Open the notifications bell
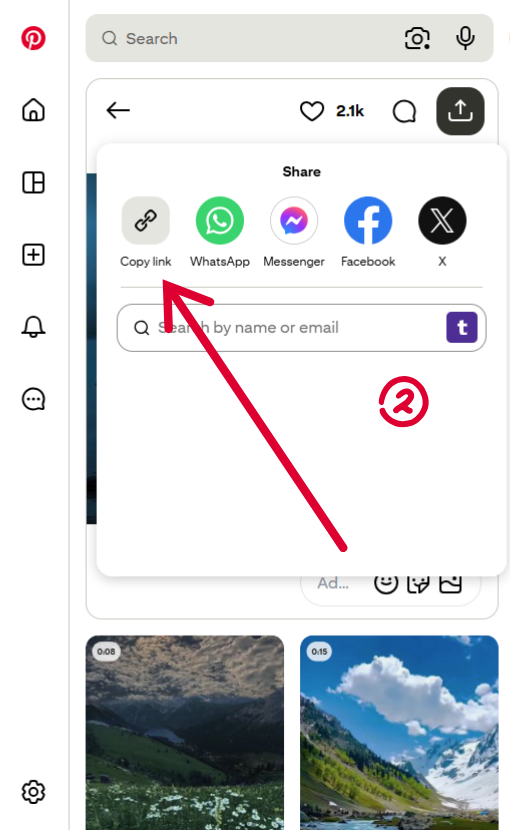Viewport: 510px width, 830px height. (x=33, y=327)
